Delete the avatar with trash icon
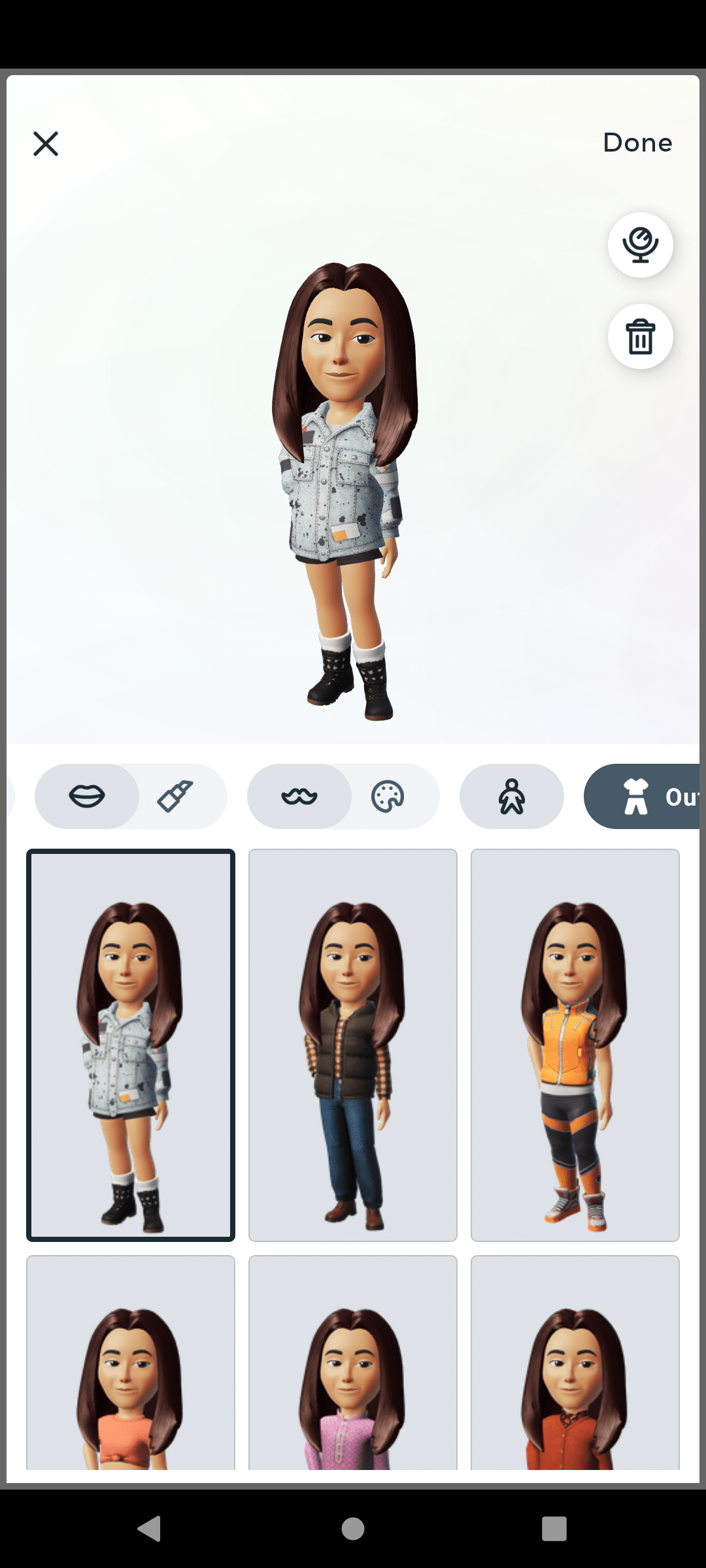 [640, 336]
